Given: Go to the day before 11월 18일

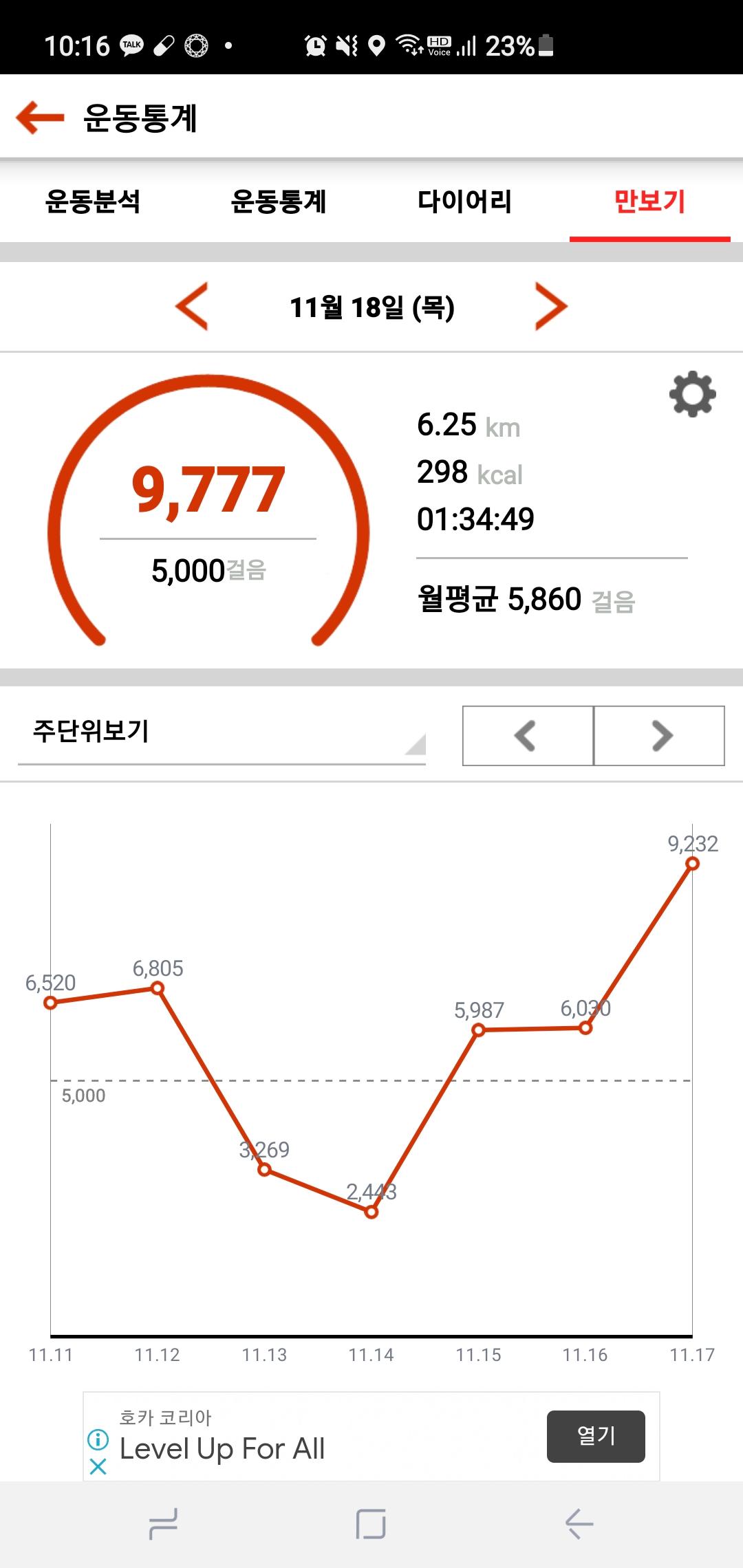Looking at the screenshot, I should pos(192,307).
